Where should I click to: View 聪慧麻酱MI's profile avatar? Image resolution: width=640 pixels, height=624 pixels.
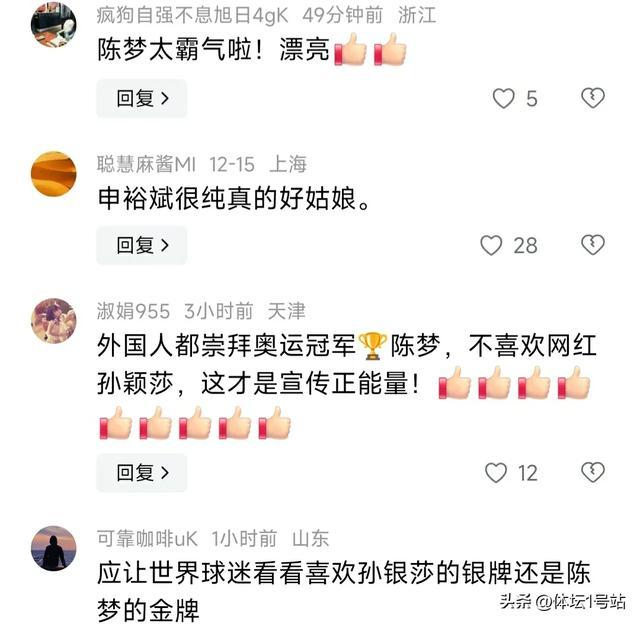click(53, 173)
